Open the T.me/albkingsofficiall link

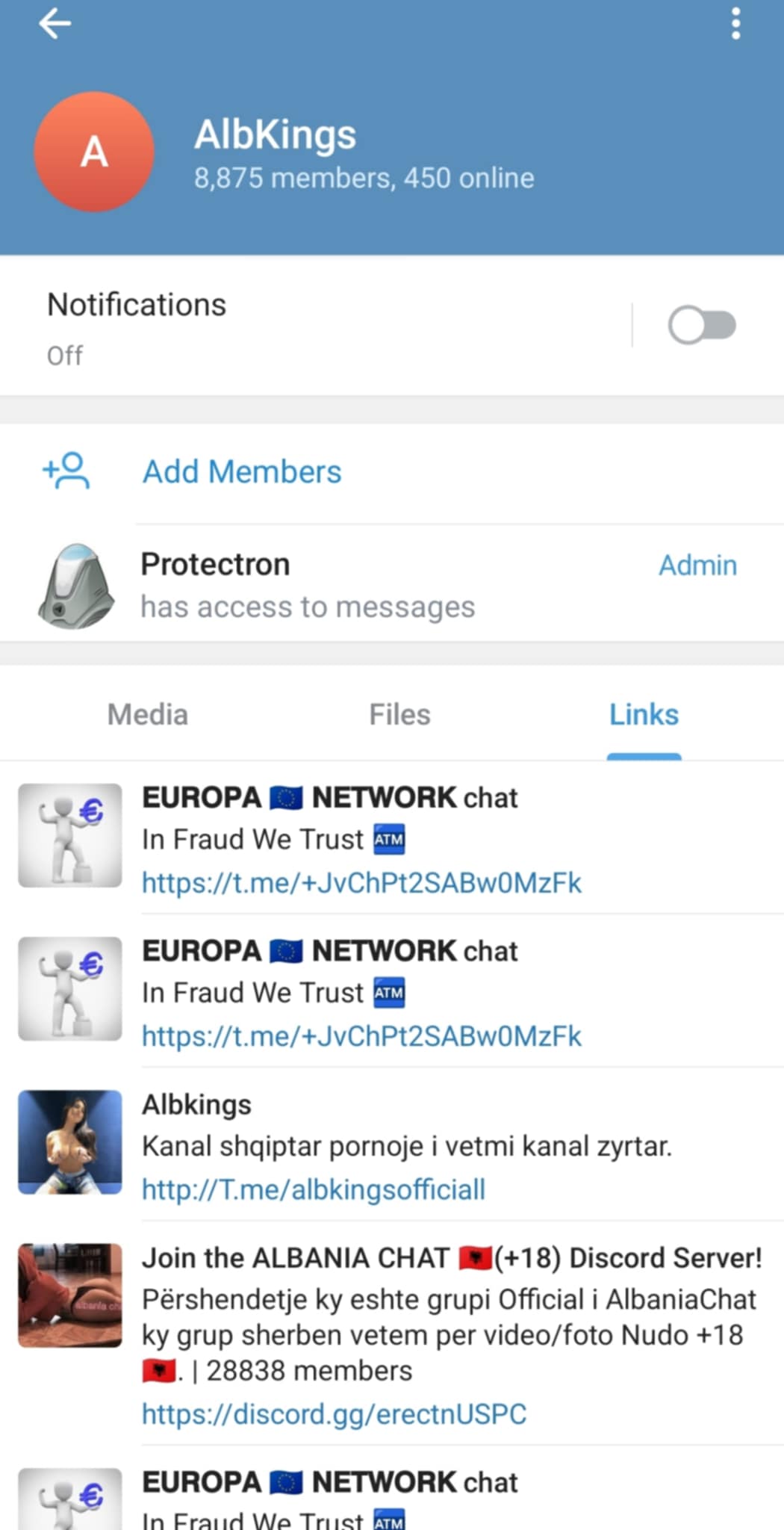tap(314, 1189)
